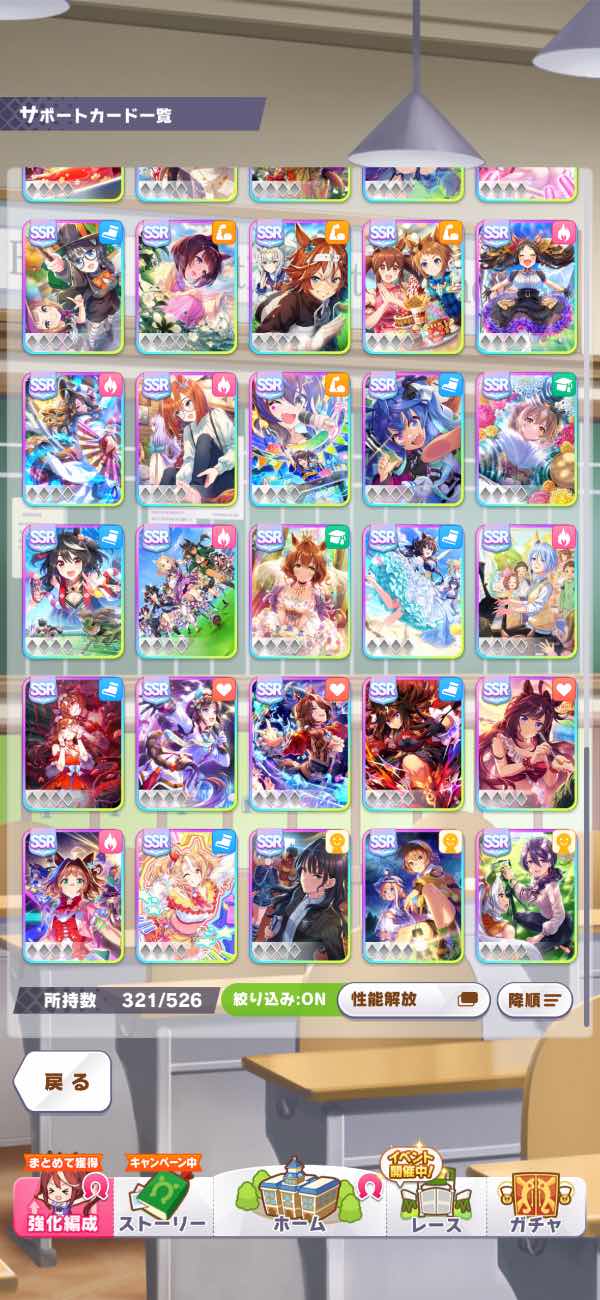Image resolution: width=600 pixels, height=1300 pixels.
Task: Open the 絞り込み filter button
Action: click(x=276, y=999)
